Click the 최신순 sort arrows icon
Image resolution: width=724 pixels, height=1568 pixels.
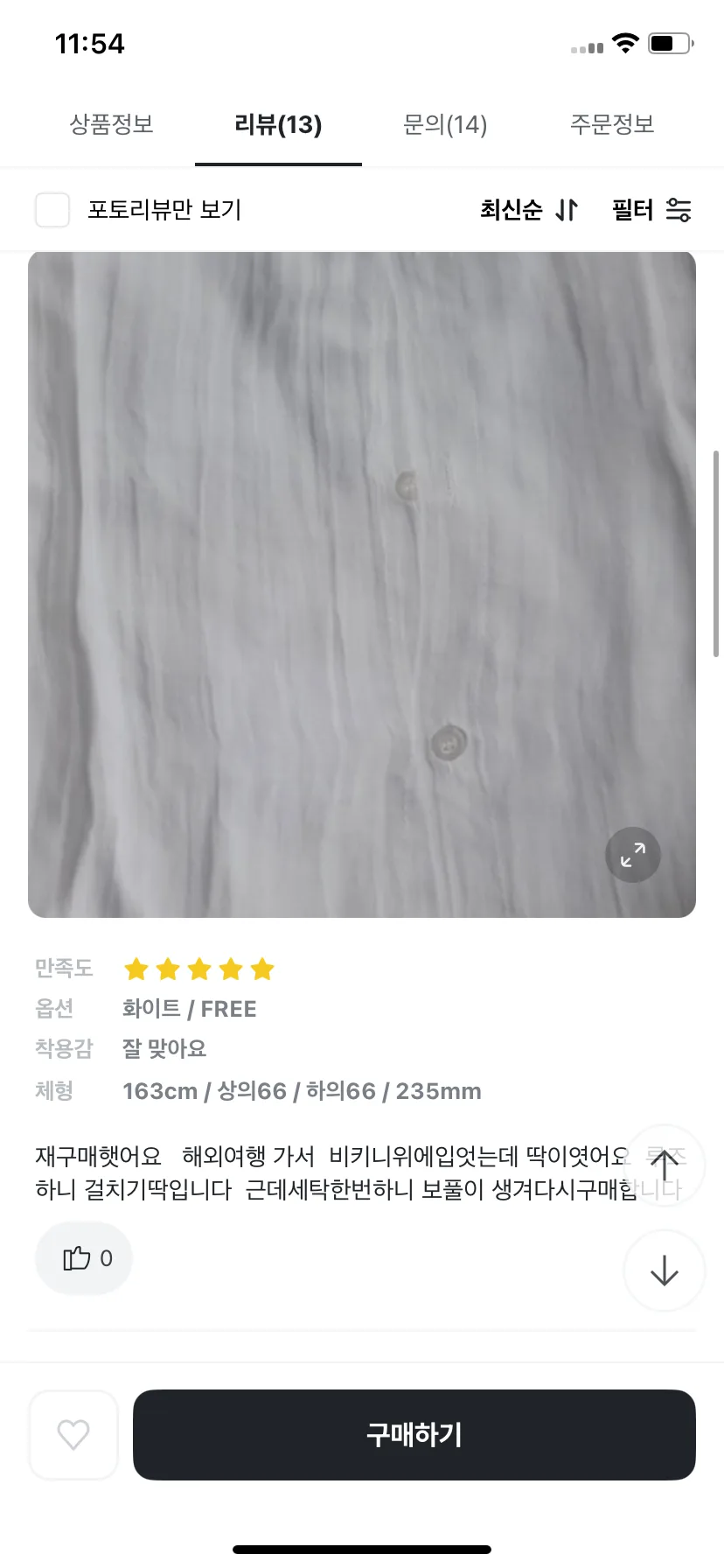(x=566, y=210)
